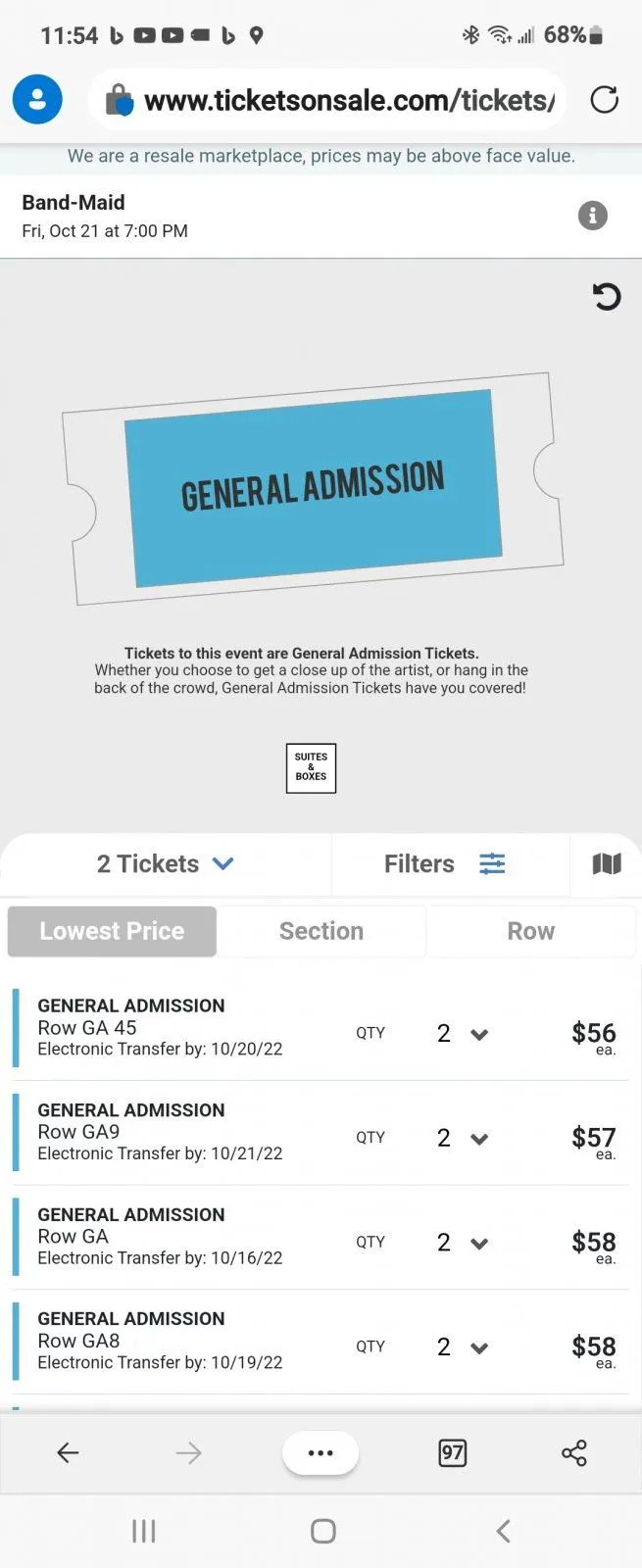
Task: Share this page from the browser toolbar
Action: point(574,1452)
